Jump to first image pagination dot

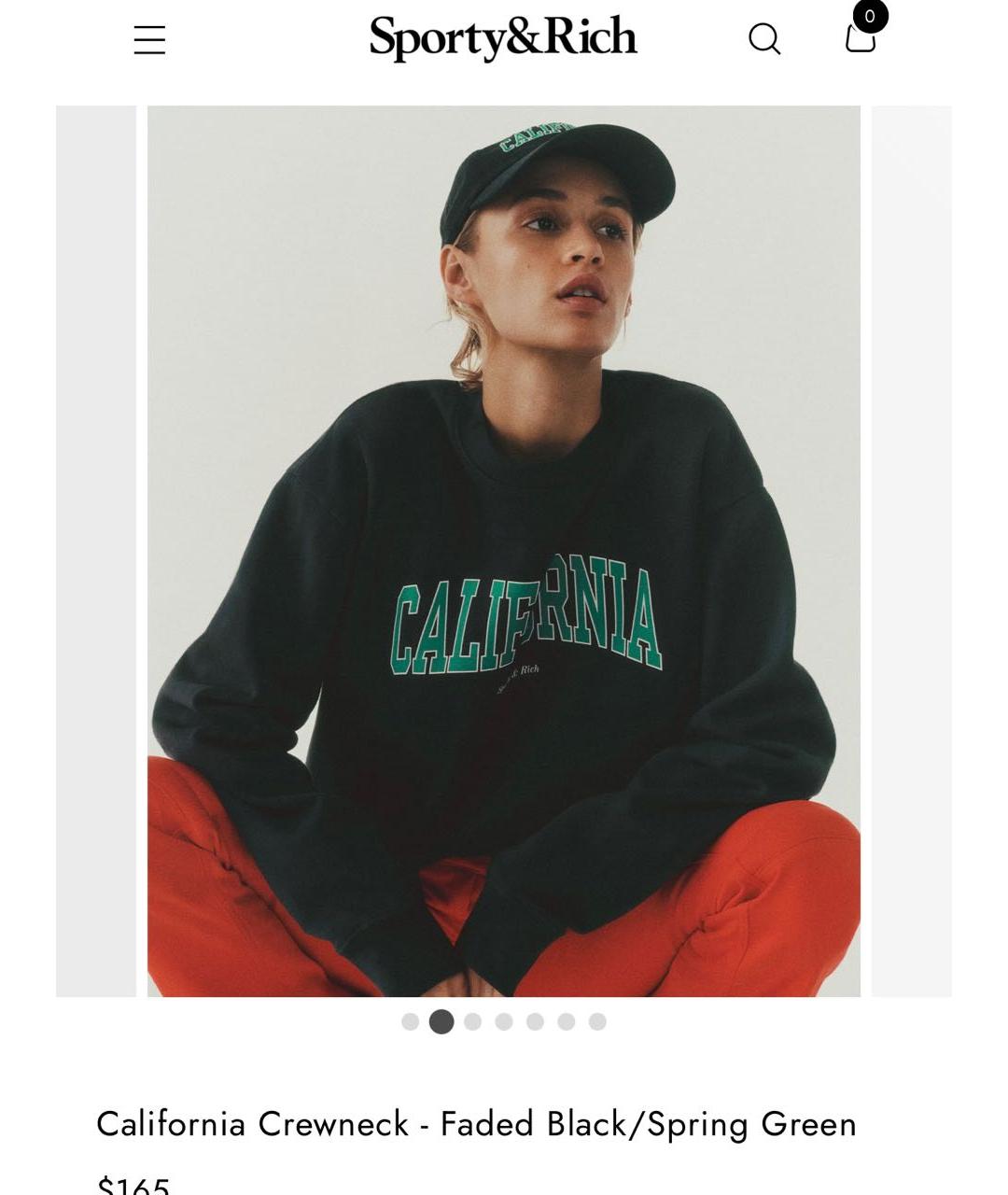[410, 1022]
